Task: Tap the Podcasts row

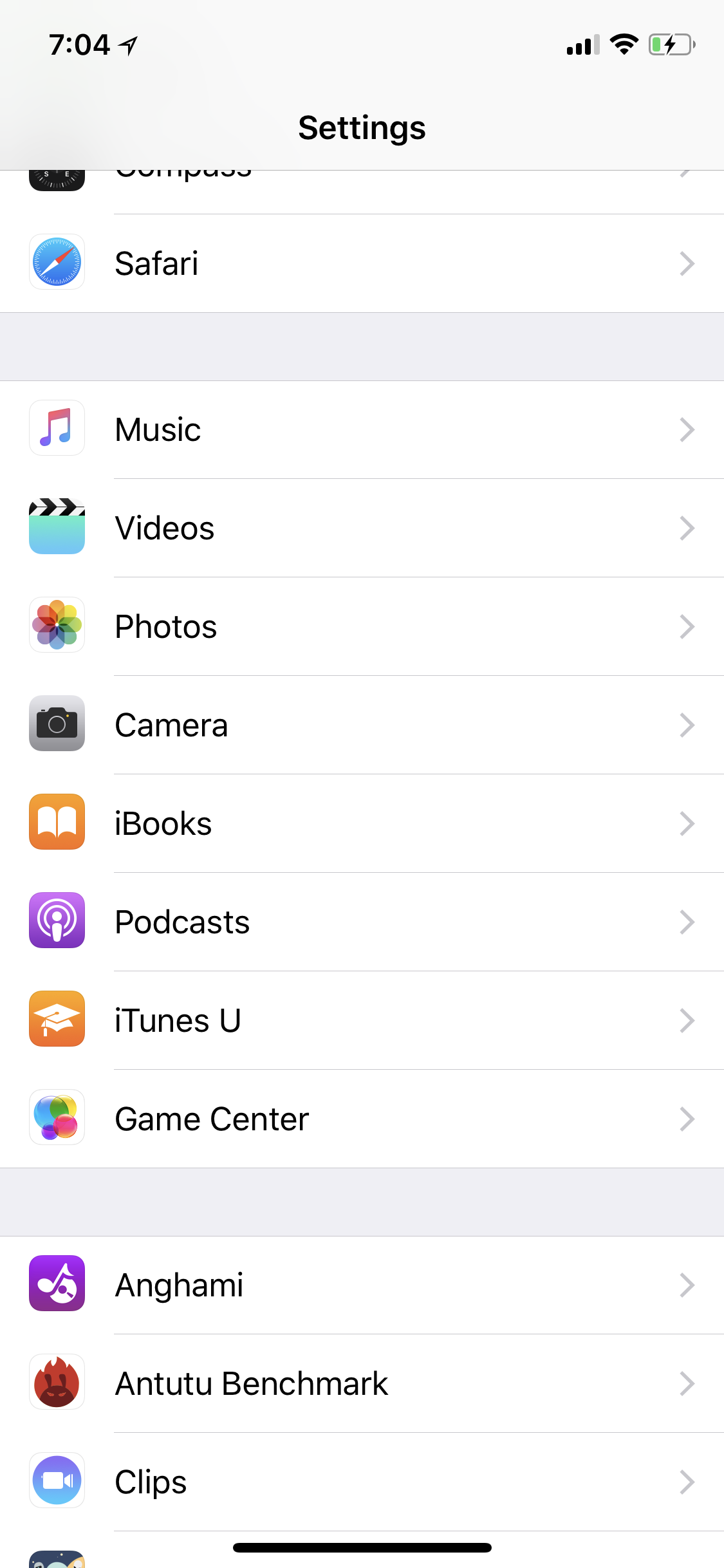Action: [362, 922]
